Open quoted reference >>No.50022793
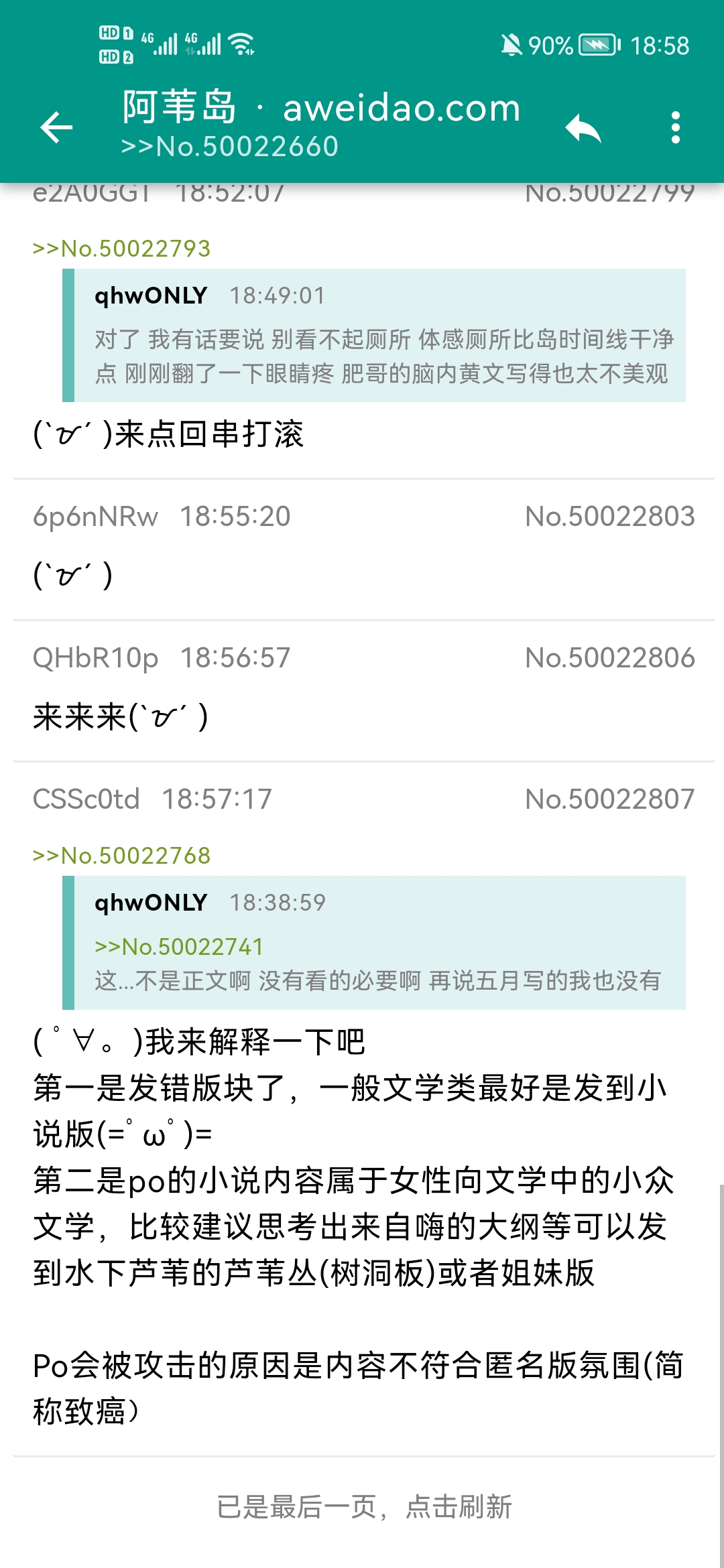 tap(121, 249)
